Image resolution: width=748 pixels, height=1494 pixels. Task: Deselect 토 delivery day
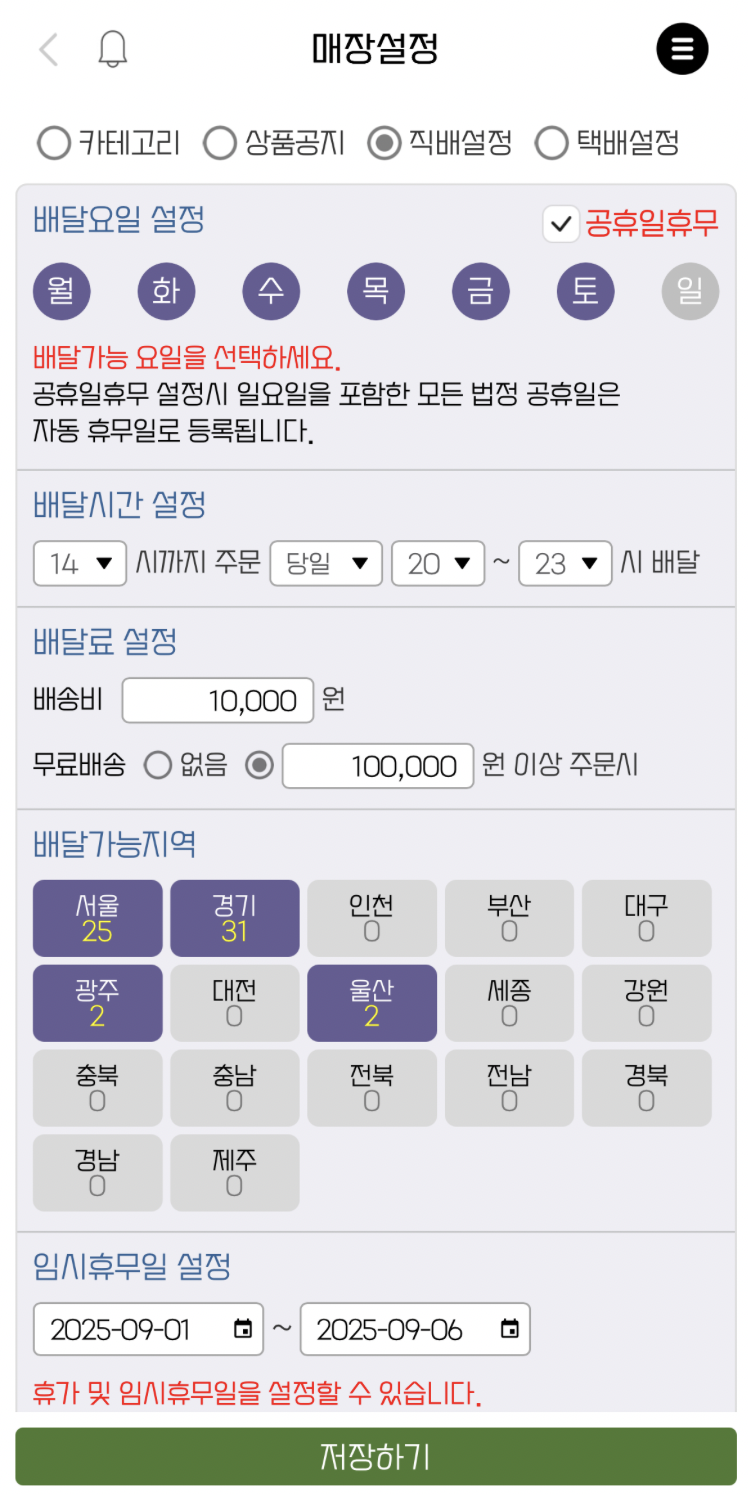click(x=585, y=291)
